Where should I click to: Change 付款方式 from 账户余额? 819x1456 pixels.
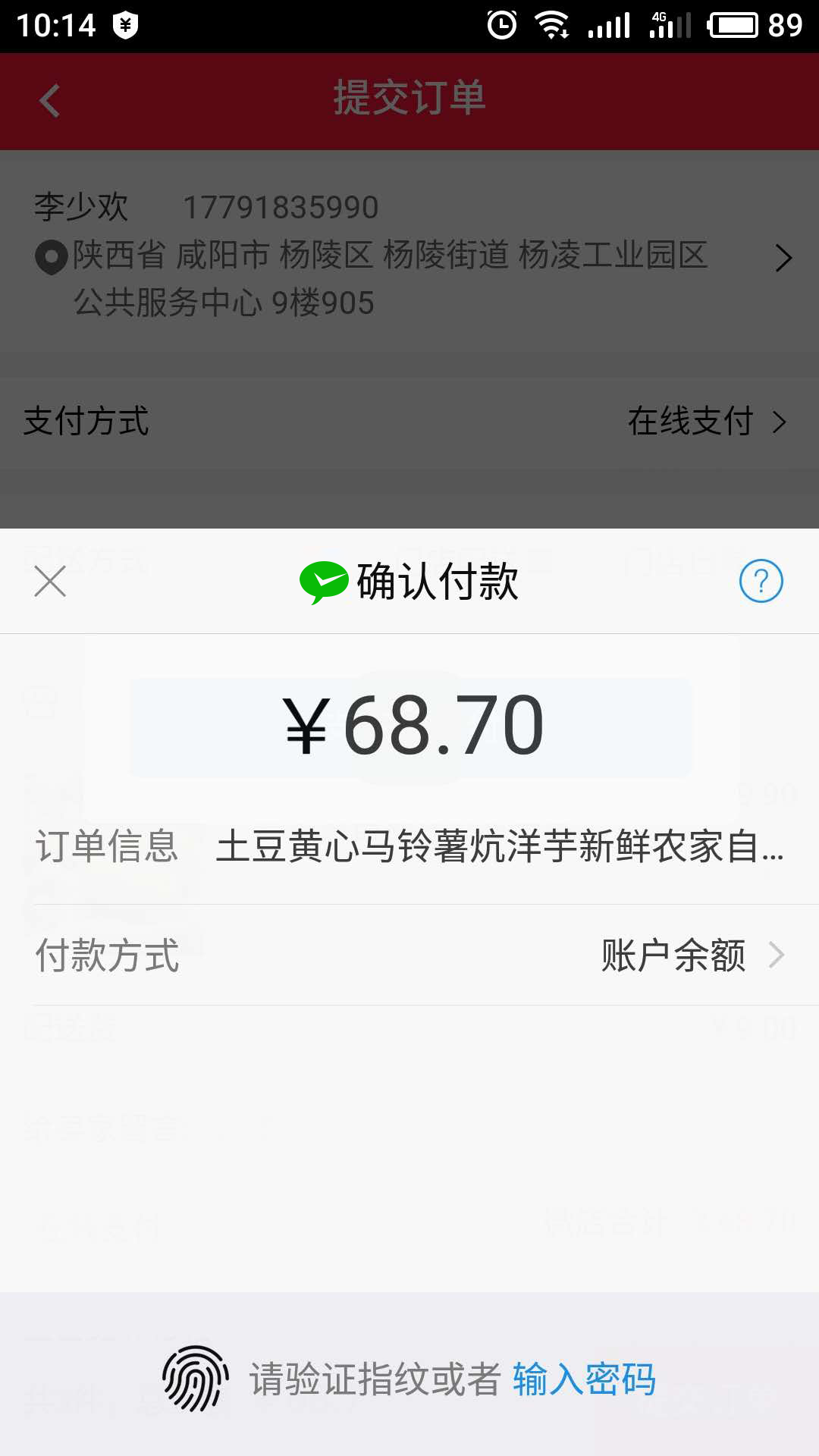click(690, 955)
